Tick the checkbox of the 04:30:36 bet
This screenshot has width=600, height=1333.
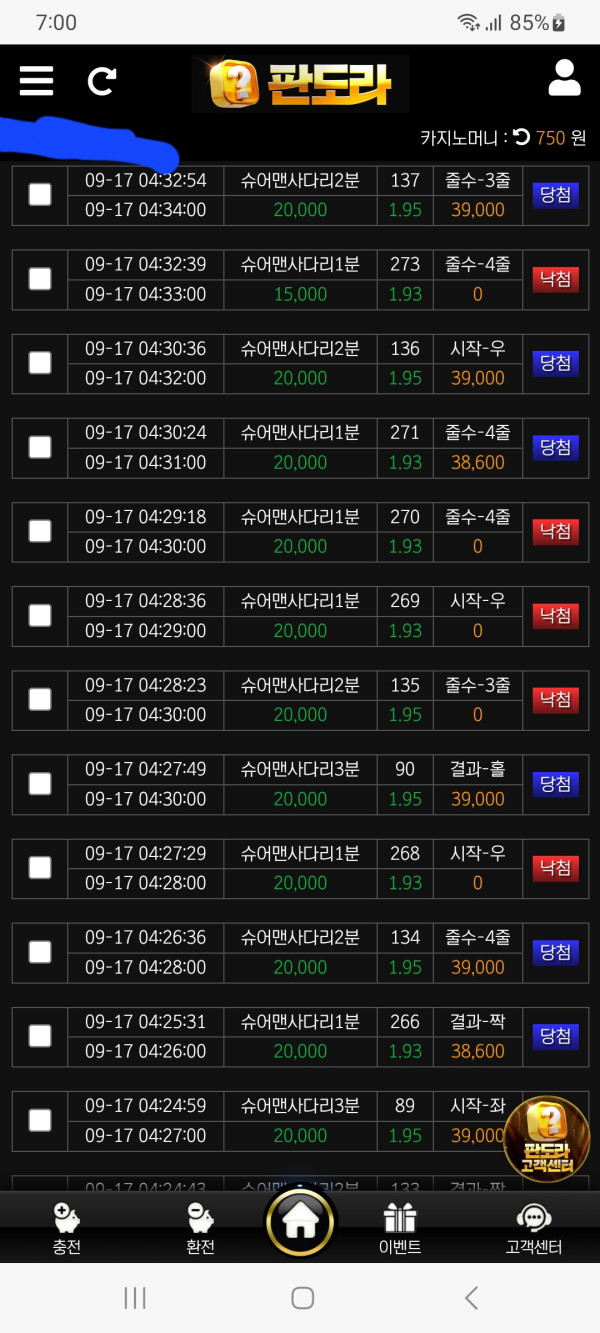coord(40,363)
